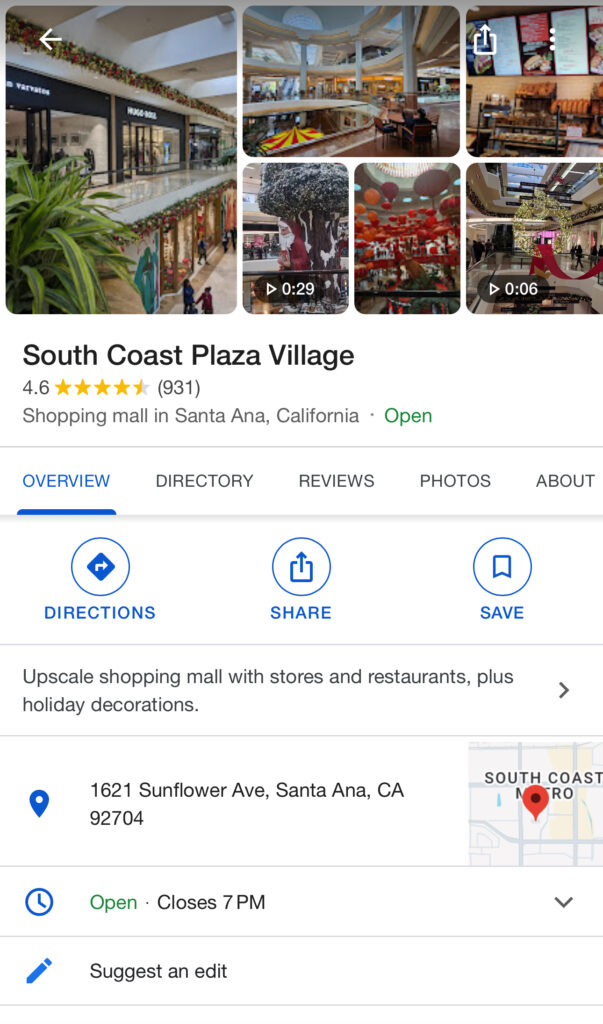Open the upscale shopping mall description
603x1024 pixels.
290,690
